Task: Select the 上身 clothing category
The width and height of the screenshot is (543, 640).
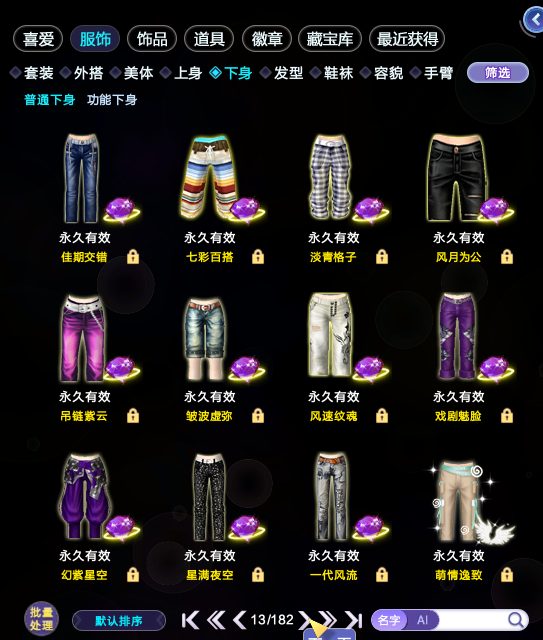Action: (x=181, y=73)
